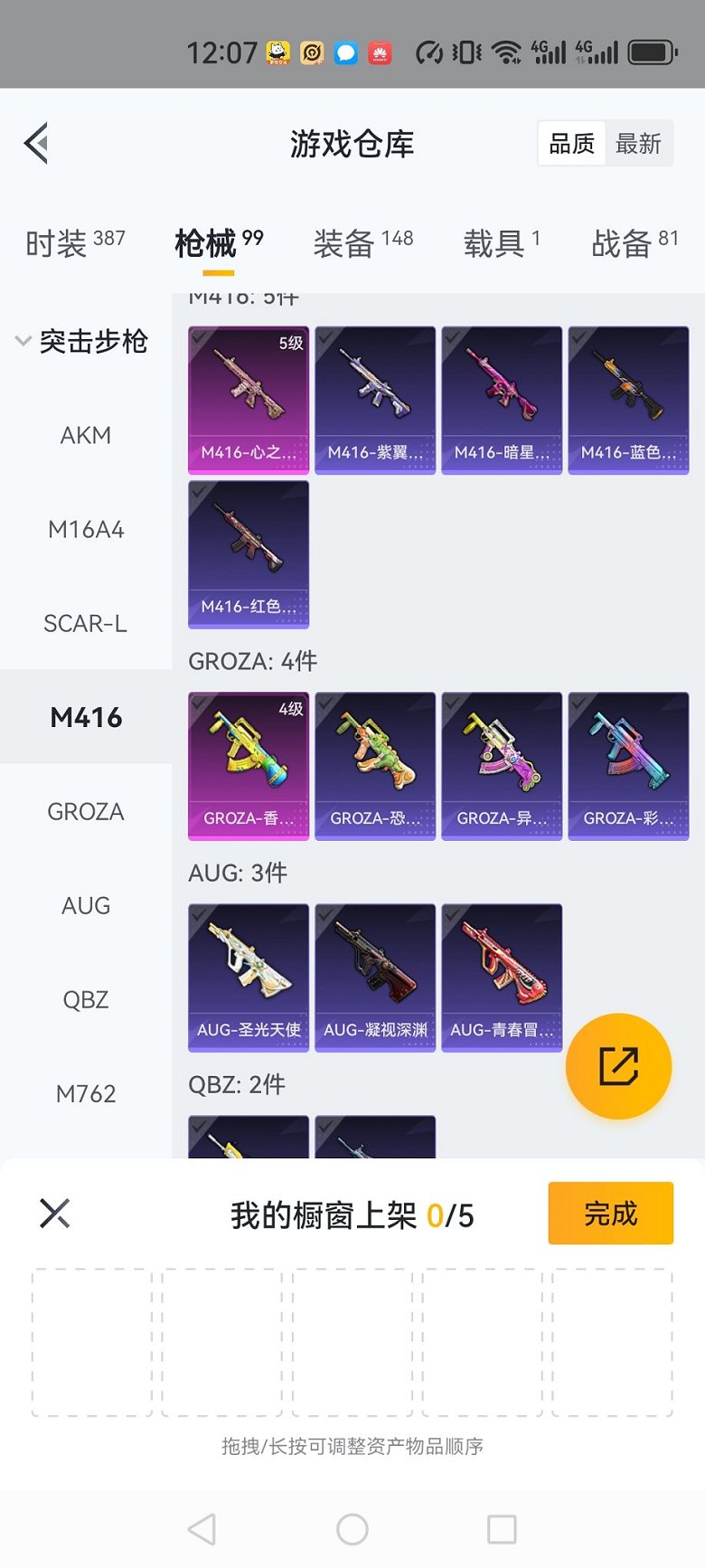The image size is (705, 1568).
Task: Sort by 最新
Action: (x=638, y=144)
